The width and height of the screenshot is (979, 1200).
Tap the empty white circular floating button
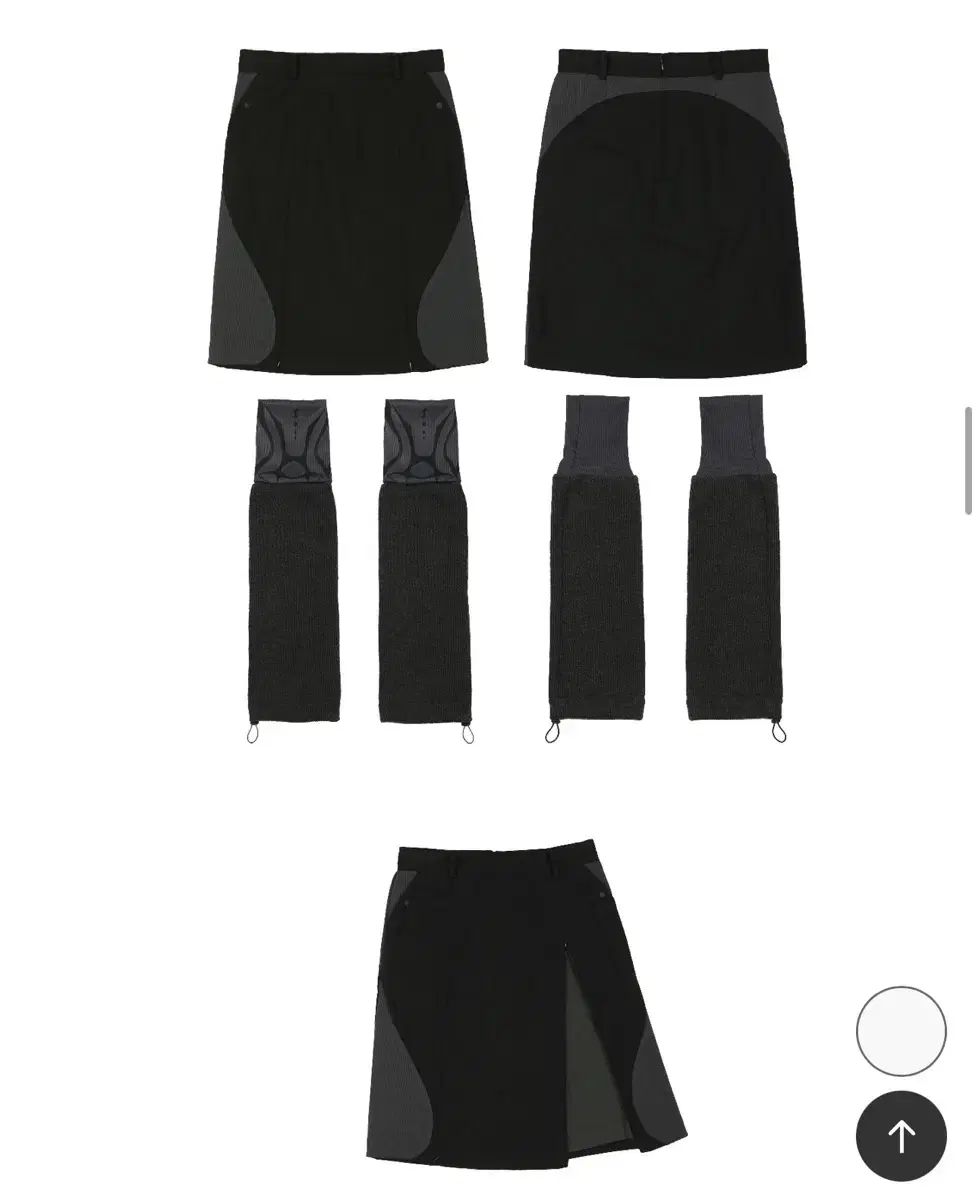tap(901, 1031)
